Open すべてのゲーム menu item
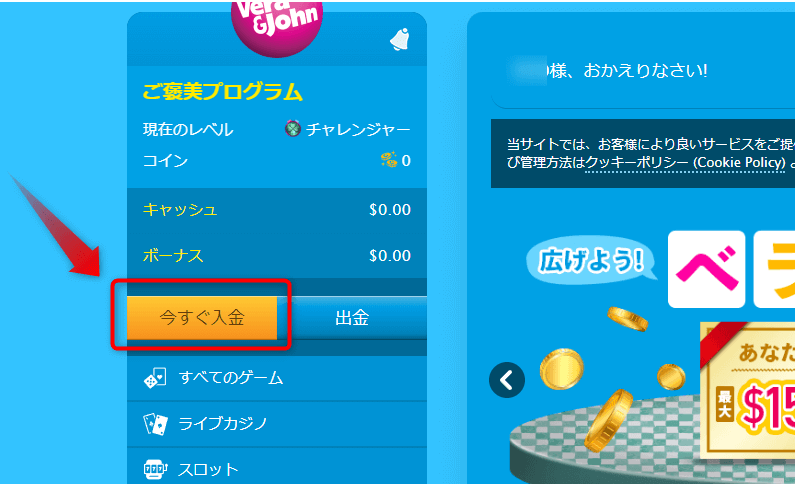The width and height of the screenshot is (795, 484). [x=230, y=378]
